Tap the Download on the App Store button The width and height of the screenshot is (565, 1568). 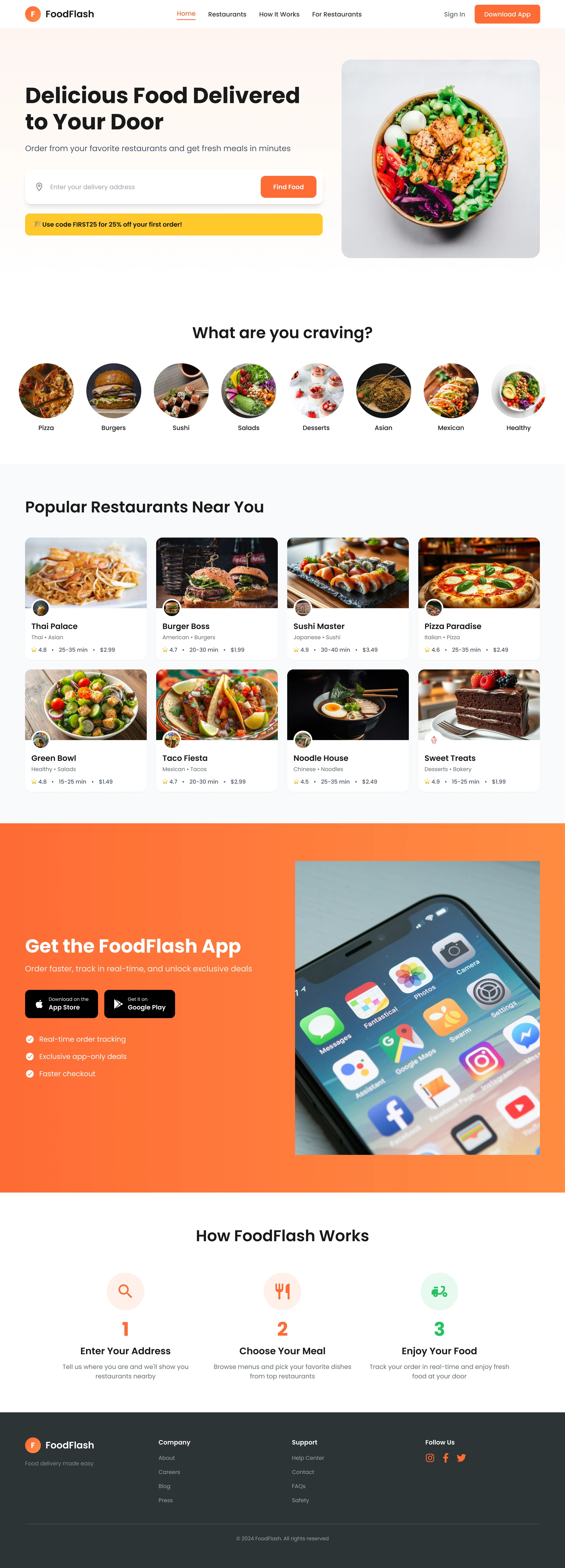[61, 1004]
